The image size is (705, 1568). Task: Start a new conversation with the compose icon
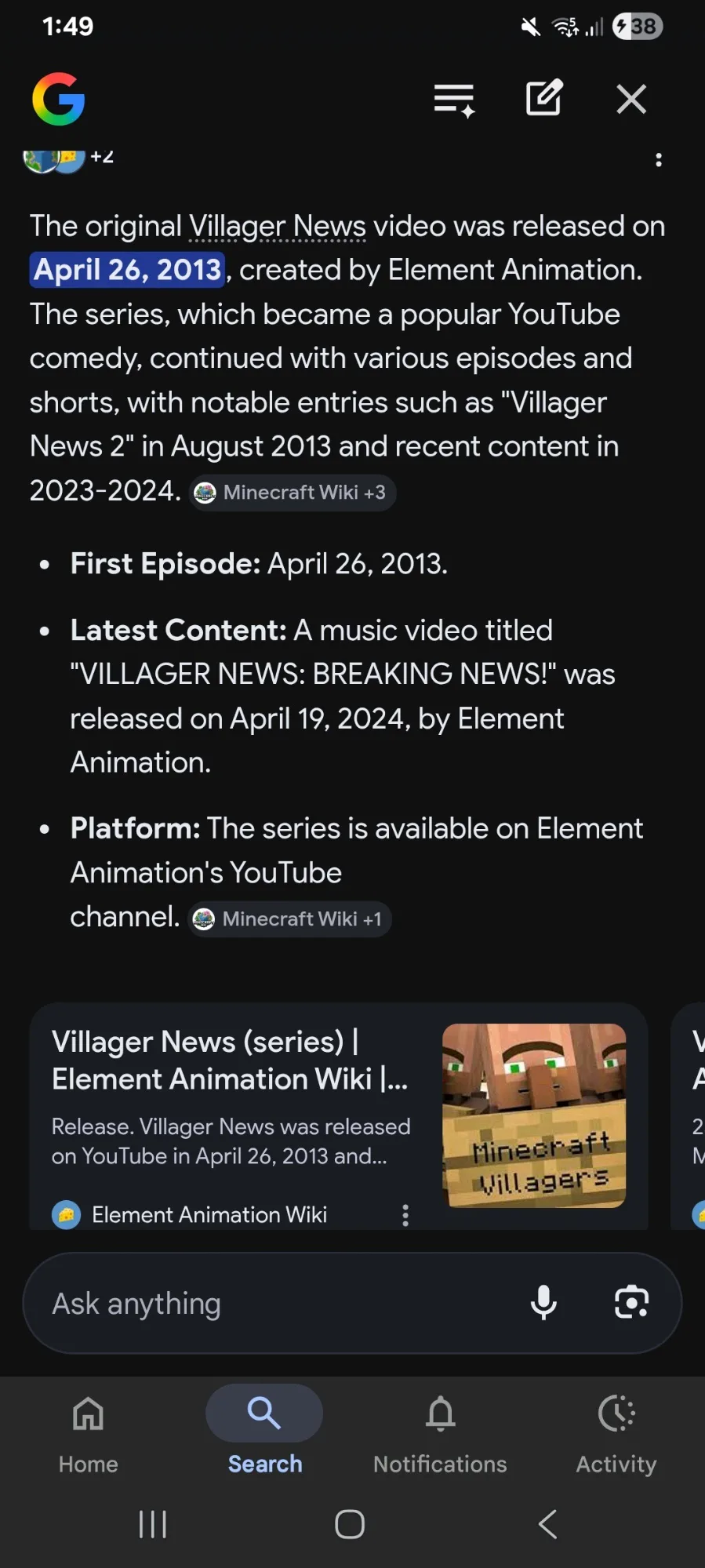tap(543, 98)
